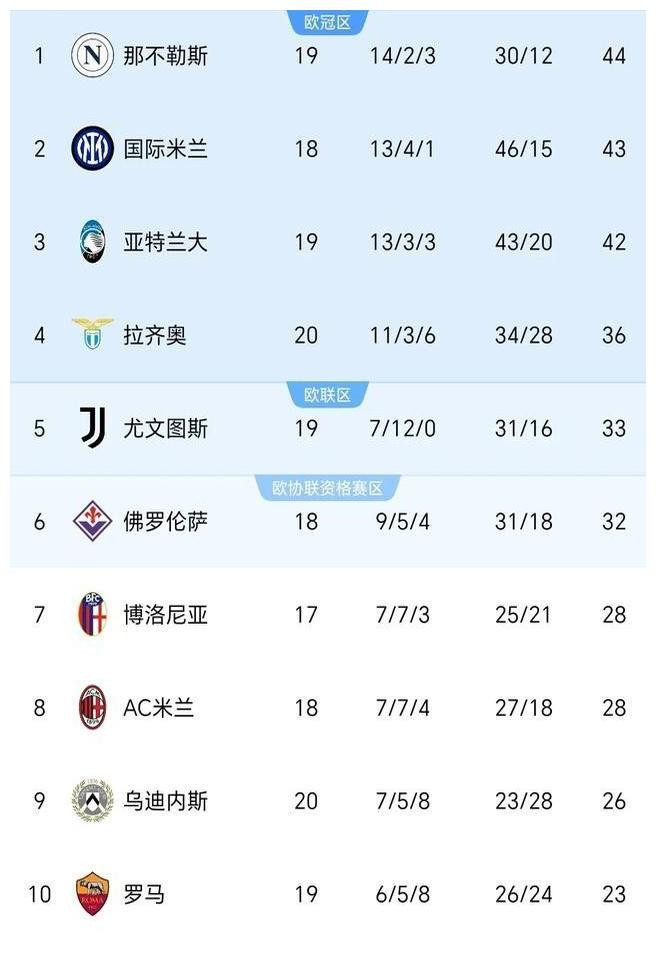Open the 尤文图斯 team row
This screenshot has height=955, width=656.
328,428
